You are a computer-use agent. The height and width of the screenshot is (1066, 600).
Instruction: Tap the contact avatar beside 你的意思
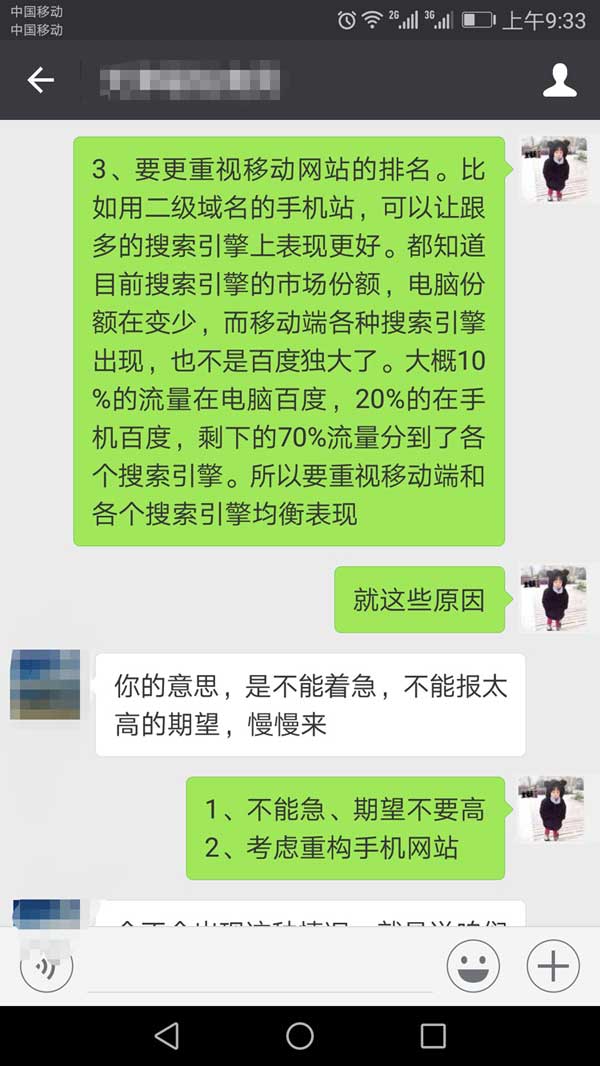pos(45,684)
